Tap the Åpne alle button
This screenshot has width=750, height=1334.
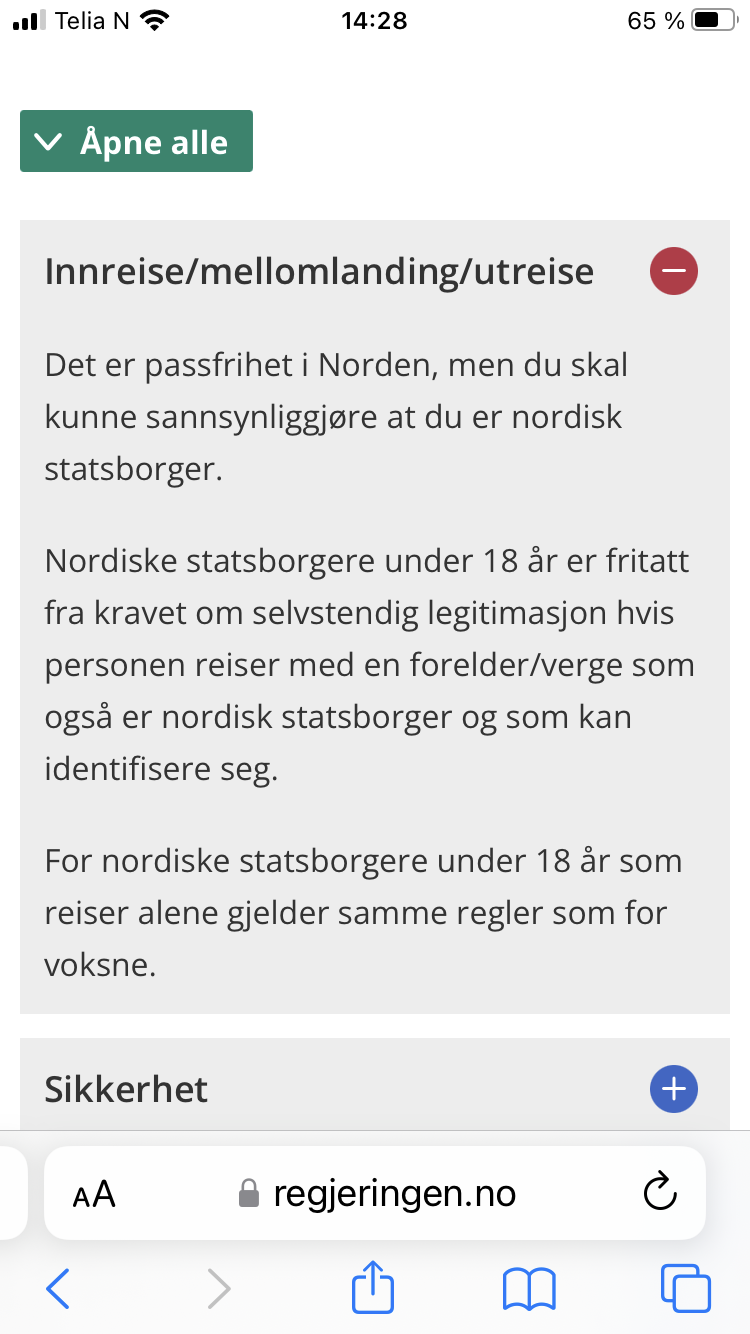click(136, 141)
